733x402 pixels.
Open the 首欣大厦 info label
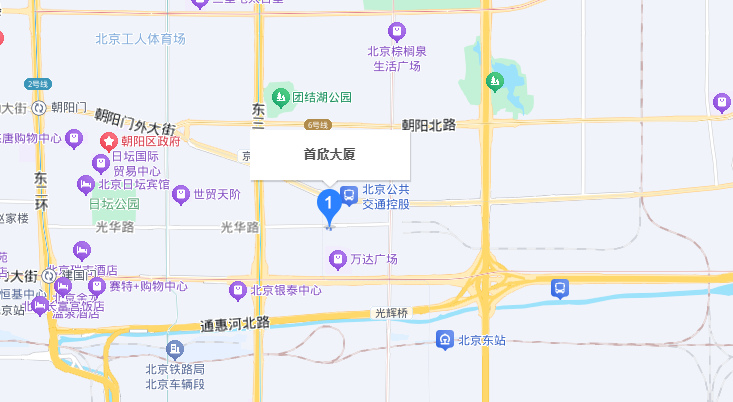[x=329, y=155]
